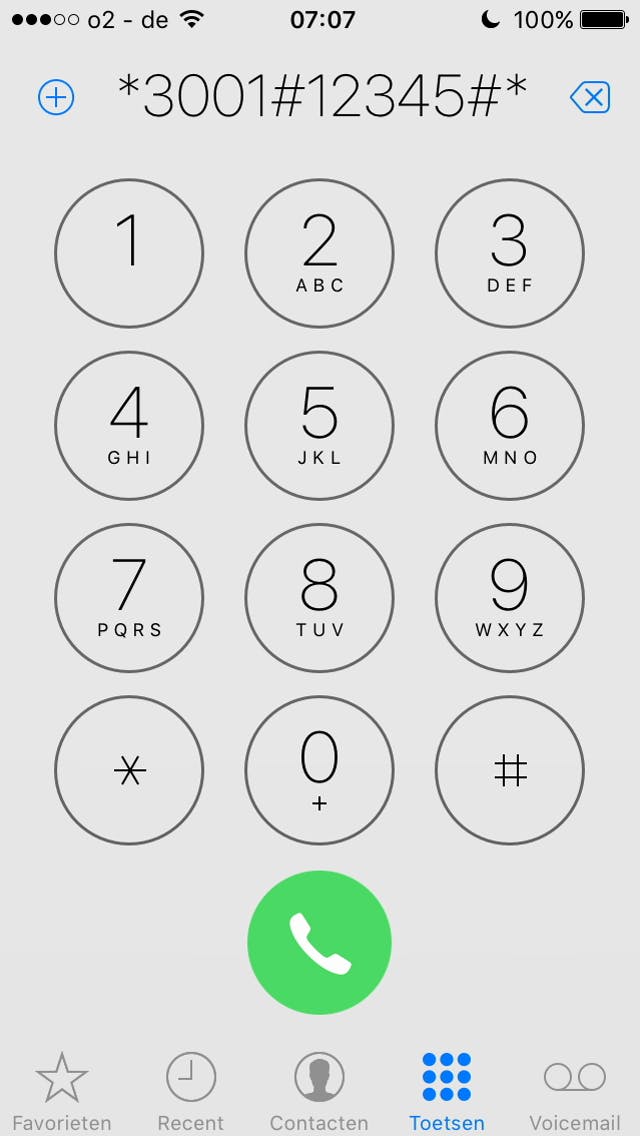Image resolution: width=640 pixels, height=1136 pixels.
Task: Insert a hash symbol
Action: 510,771
